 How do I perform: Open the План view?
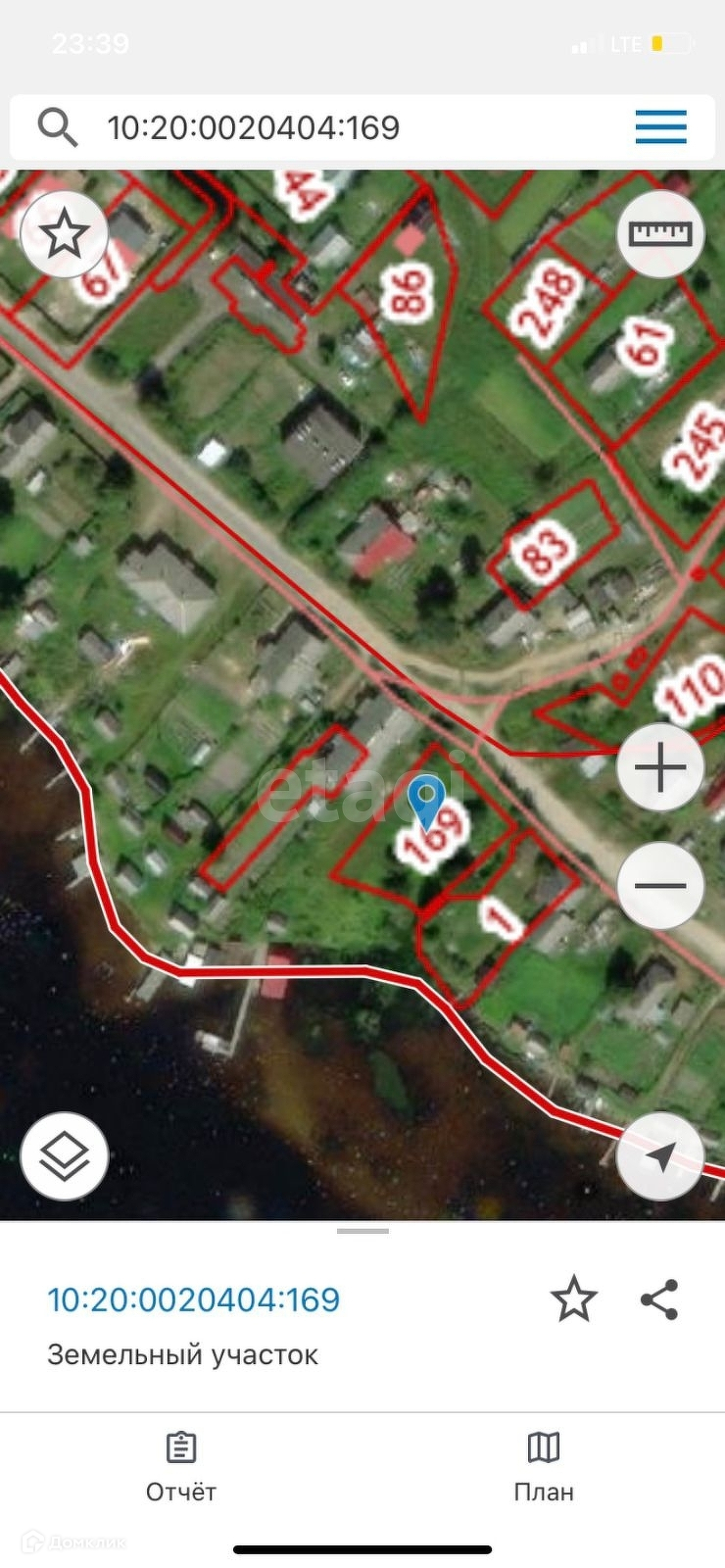544,1466
